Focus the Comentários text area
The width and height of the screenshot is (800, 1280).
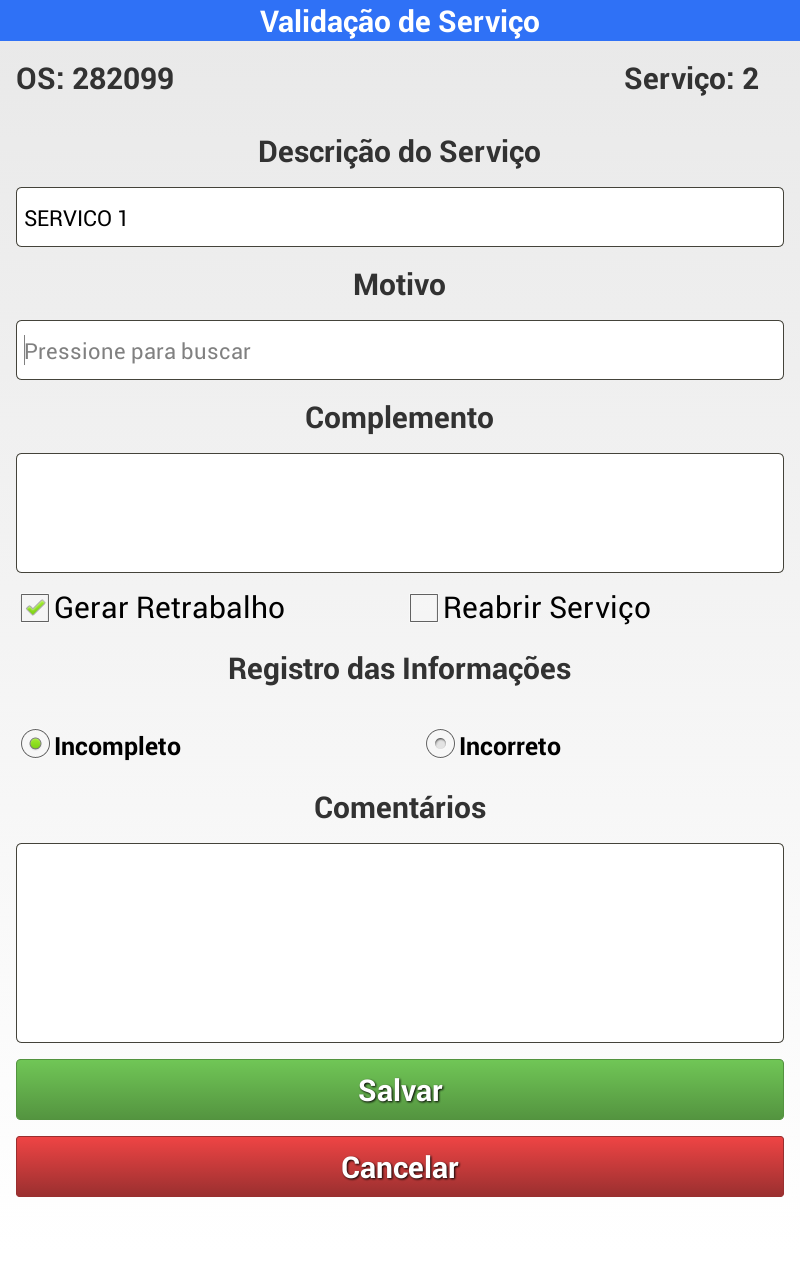click(400, 943)
